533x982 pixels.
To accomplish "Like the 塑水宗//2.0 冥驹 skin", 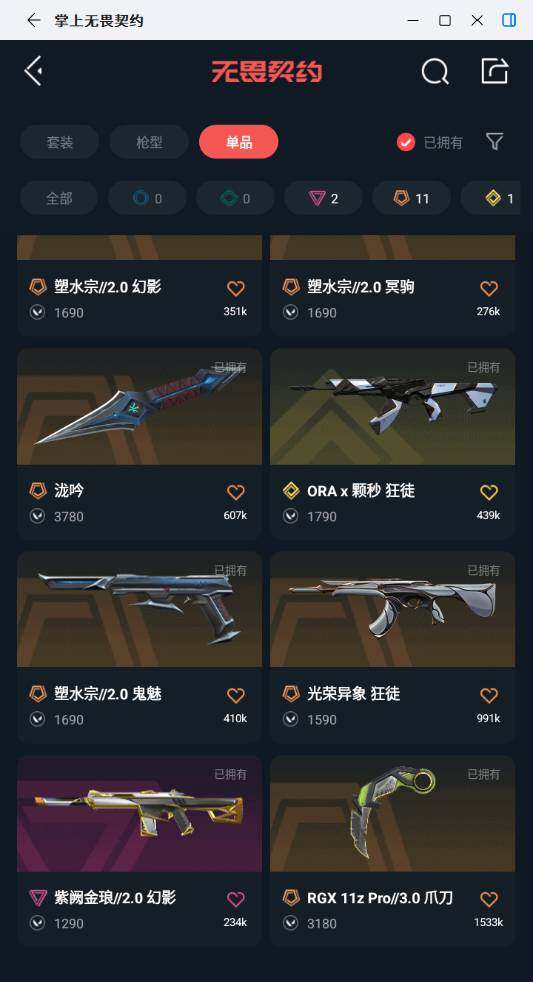I will [x=489, y=289].
